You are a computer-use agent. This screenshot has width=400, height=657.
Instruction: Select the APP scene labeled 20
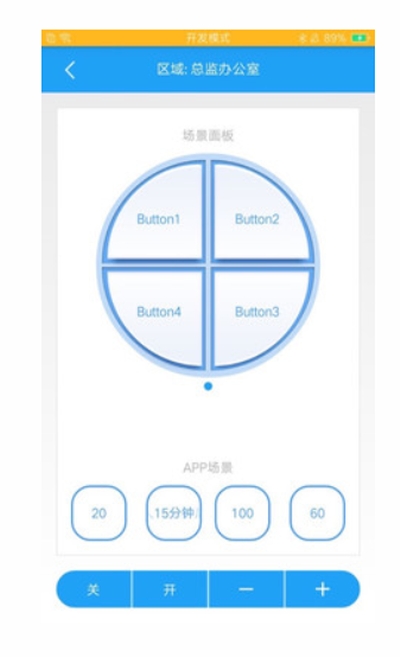coord(99,513)
